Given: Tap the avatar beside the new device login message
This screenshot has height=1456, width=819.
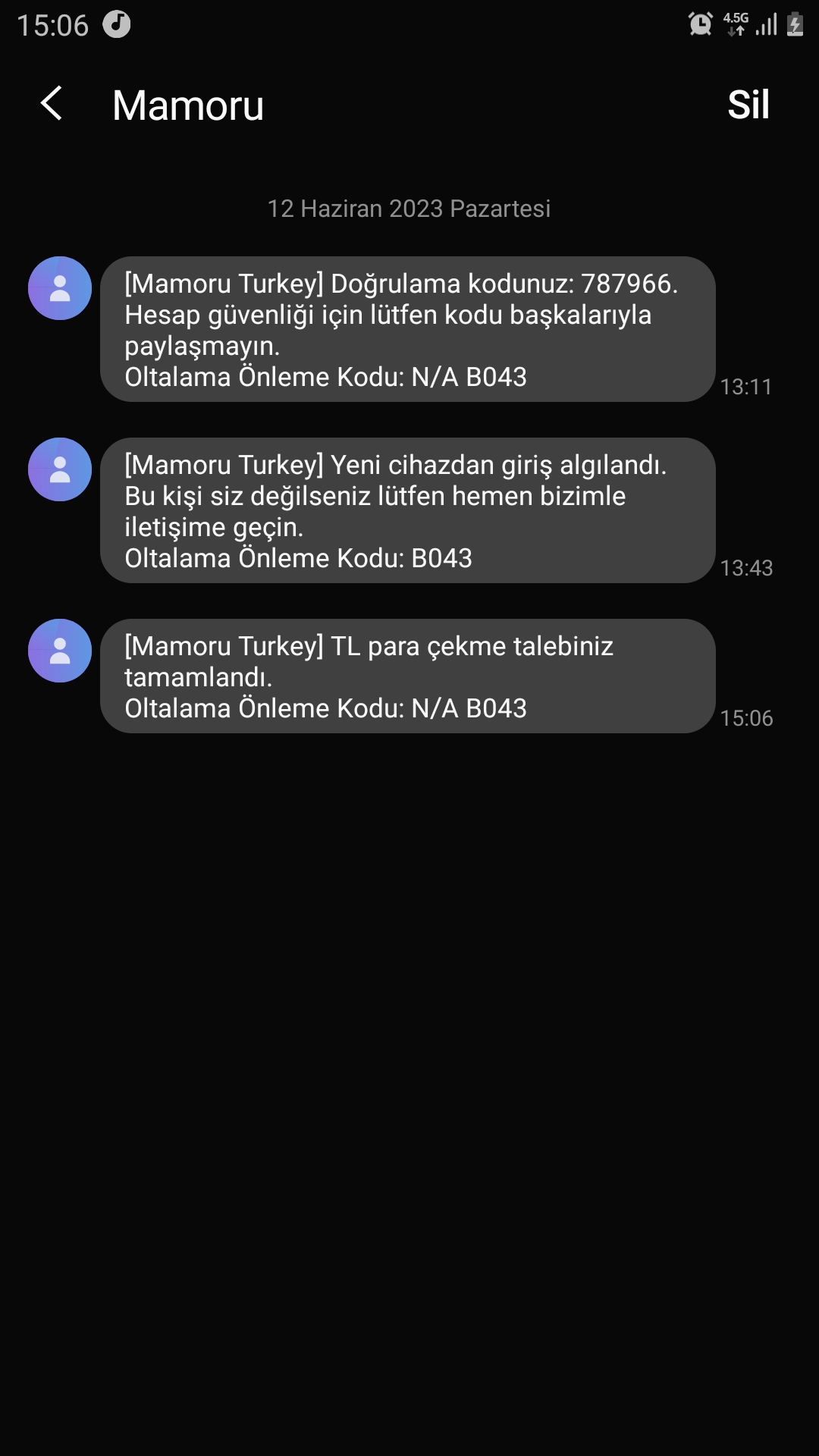Looking at the screenshot, I should pyautogui.click(x=60, y=469).
